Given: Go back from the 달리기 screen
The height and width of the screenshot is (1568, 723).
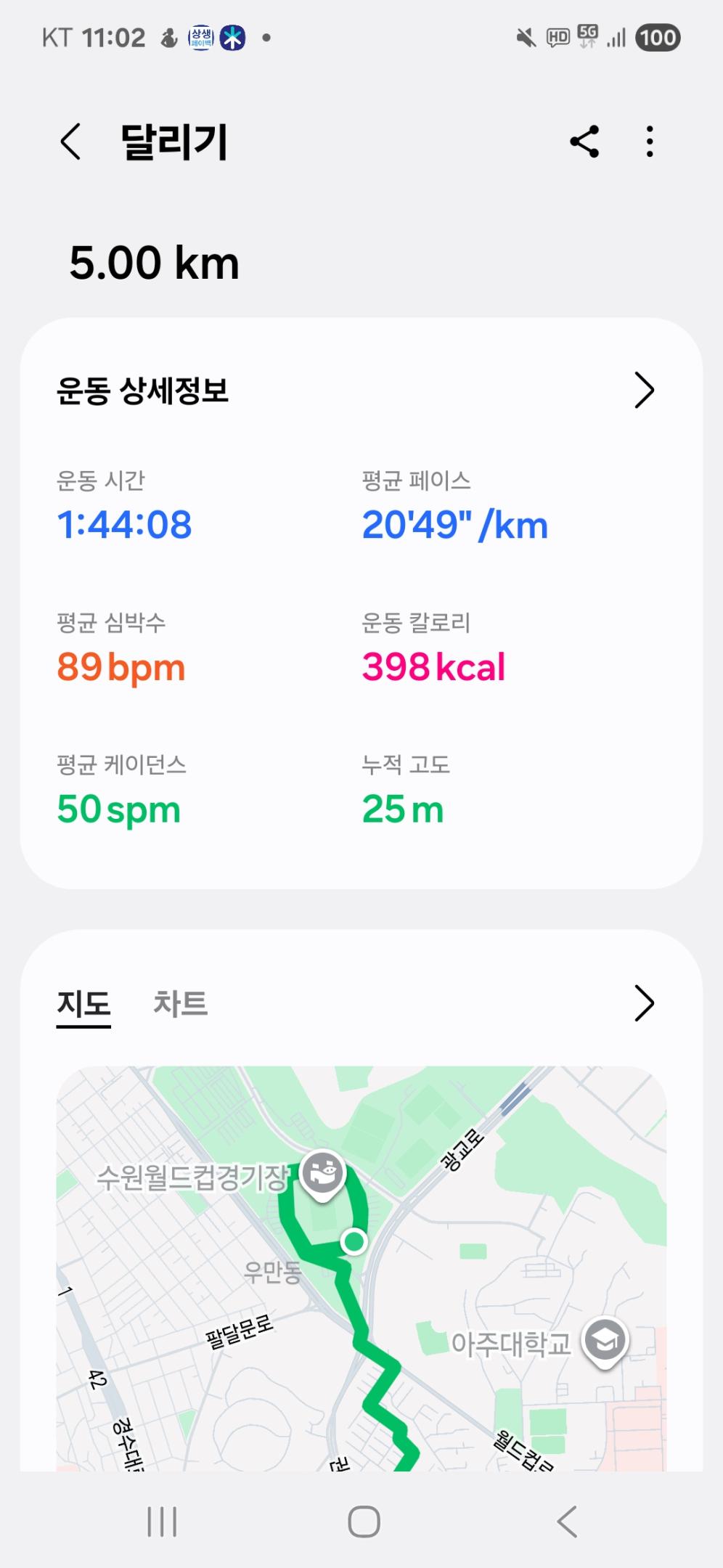Looking at the screenshot, I should [x=70, y=141].
